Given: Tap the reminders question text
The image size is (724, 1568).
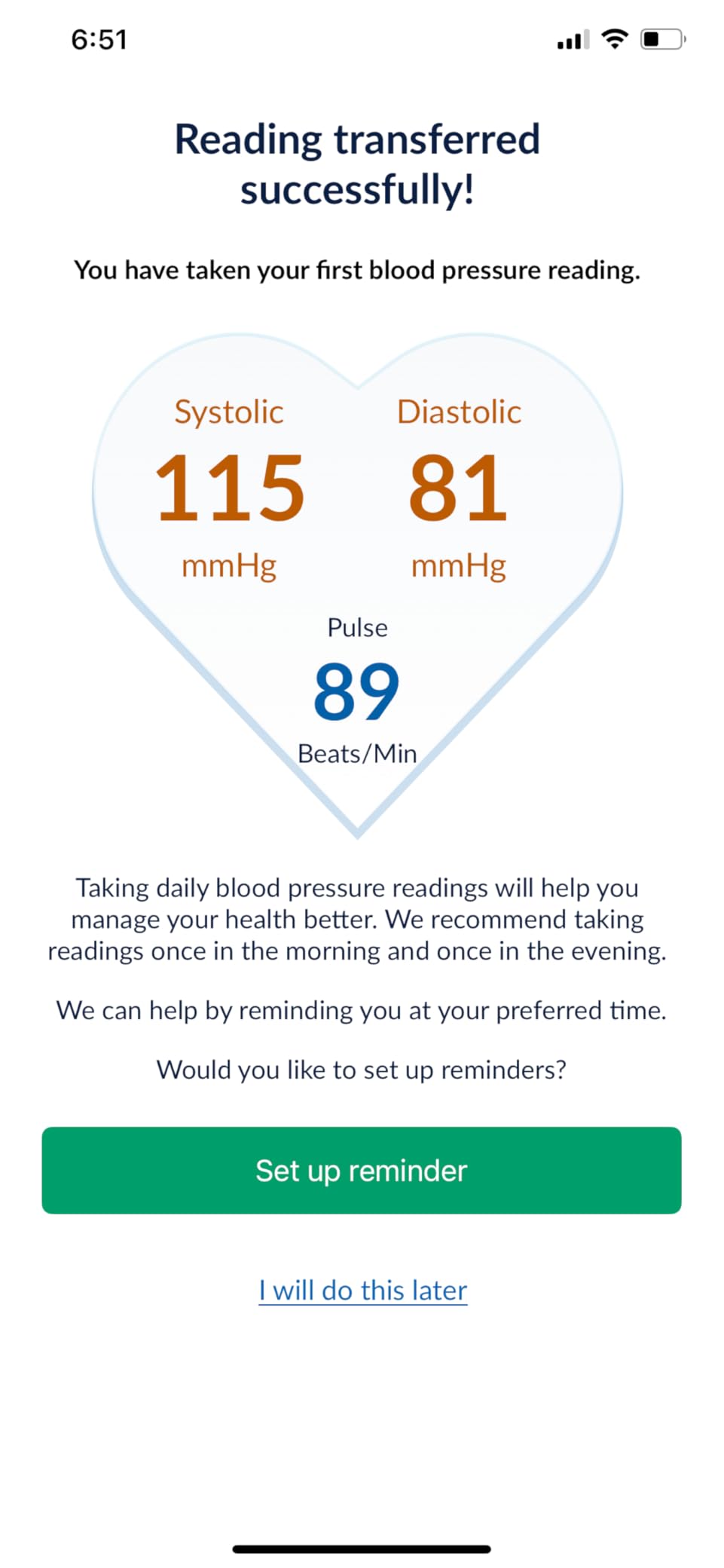Looking at the screenshot, I should tap(362, 1069).
